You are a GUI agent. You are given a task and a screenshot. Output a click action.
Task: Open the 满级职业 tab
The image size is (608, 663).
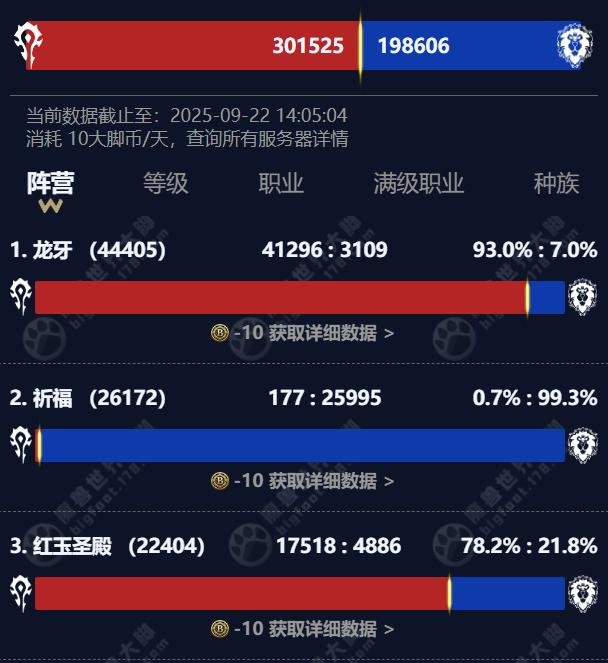[x=418, y=184]
